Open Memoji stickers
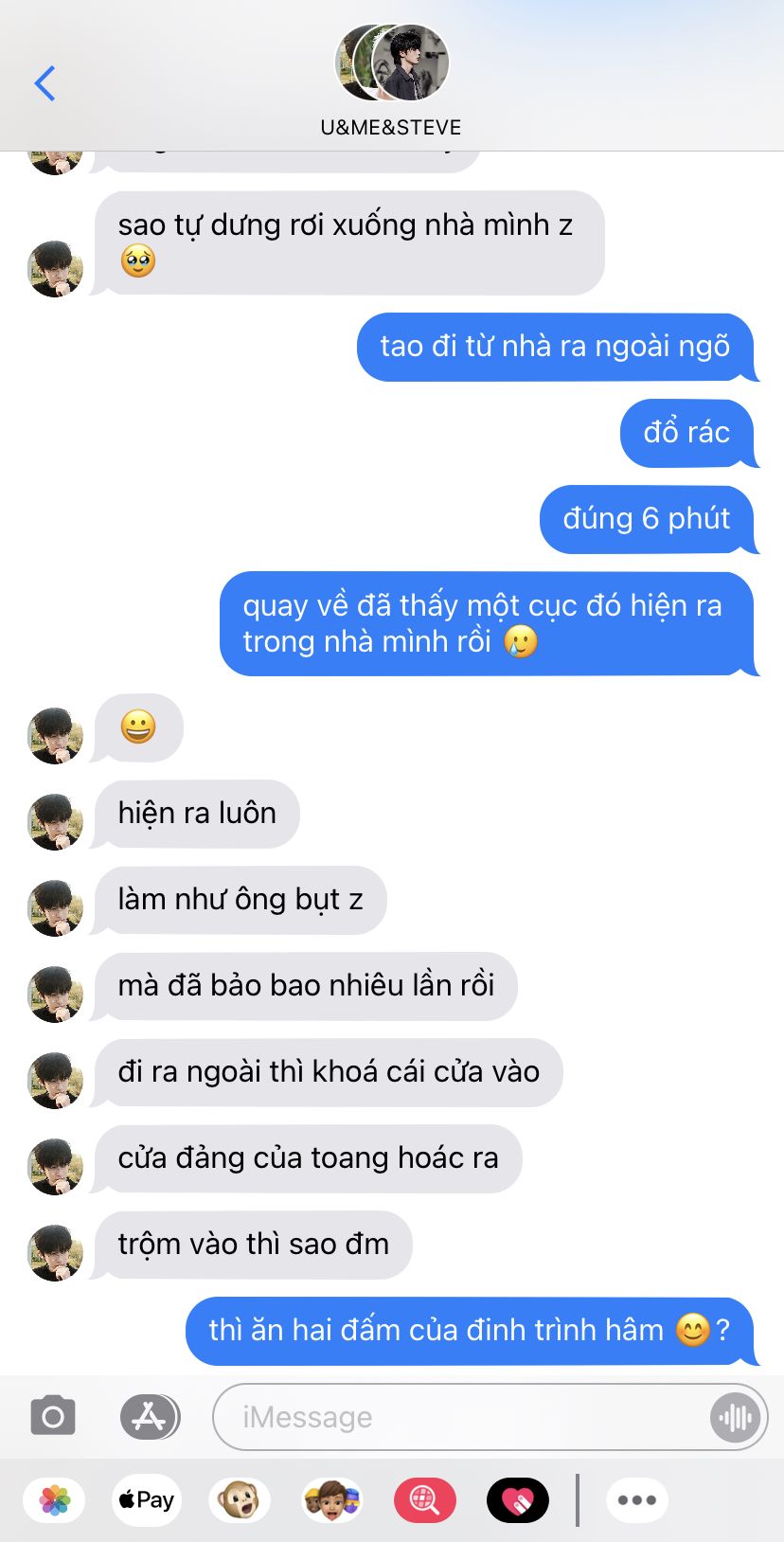Screen dimensions: 784x1542 point(331,1500)
